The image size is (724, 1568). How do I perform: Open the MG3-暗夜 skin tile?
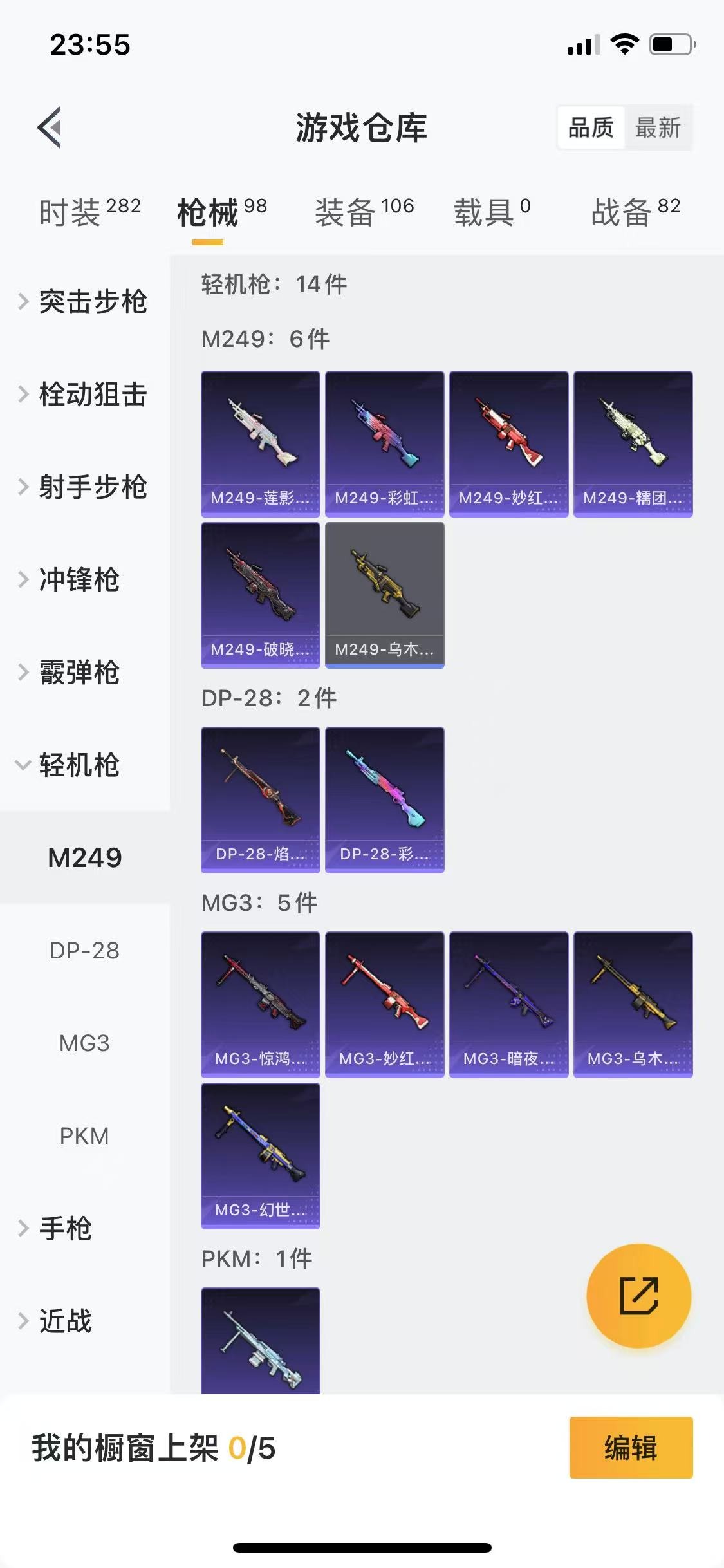point(508,1004)
